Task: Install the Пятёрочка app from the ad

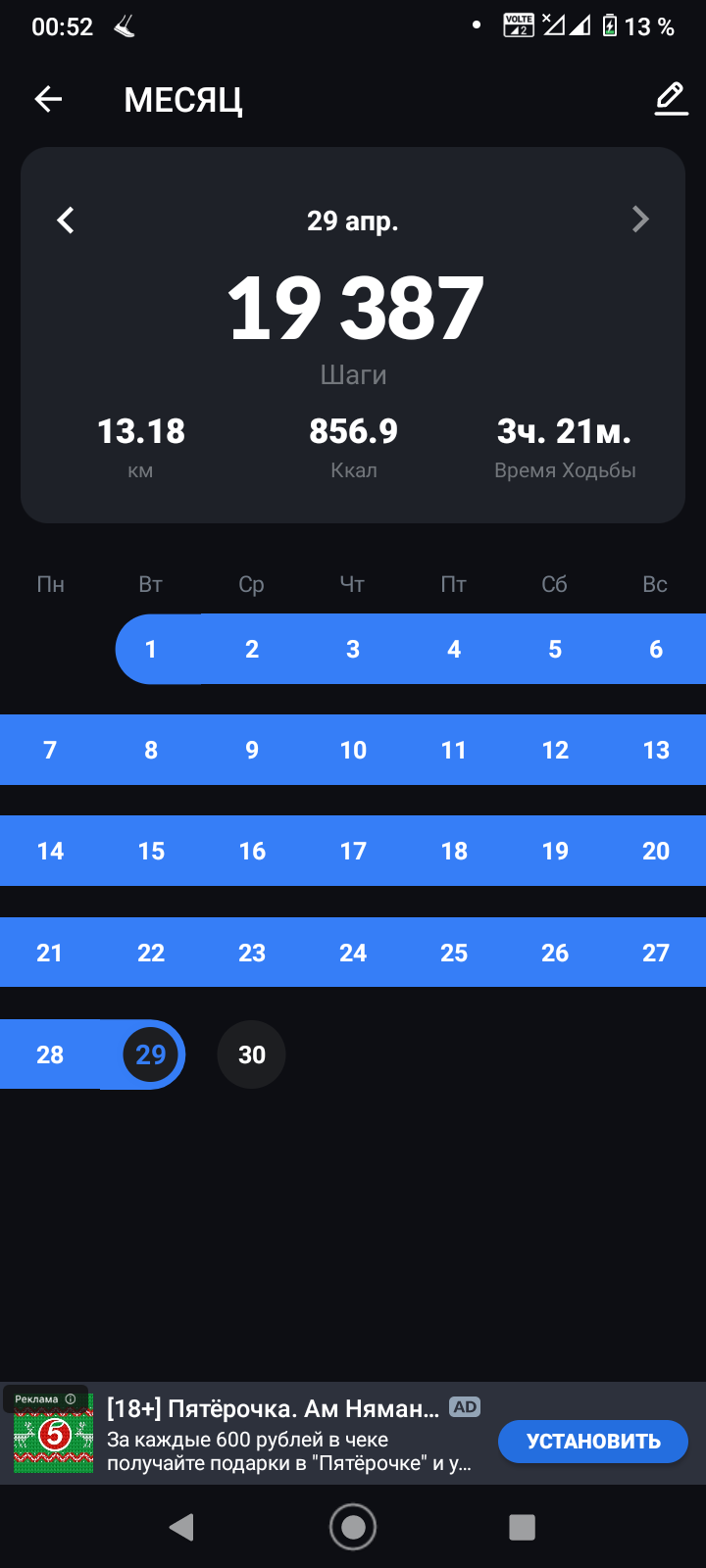Action: tap(592, 1441)
